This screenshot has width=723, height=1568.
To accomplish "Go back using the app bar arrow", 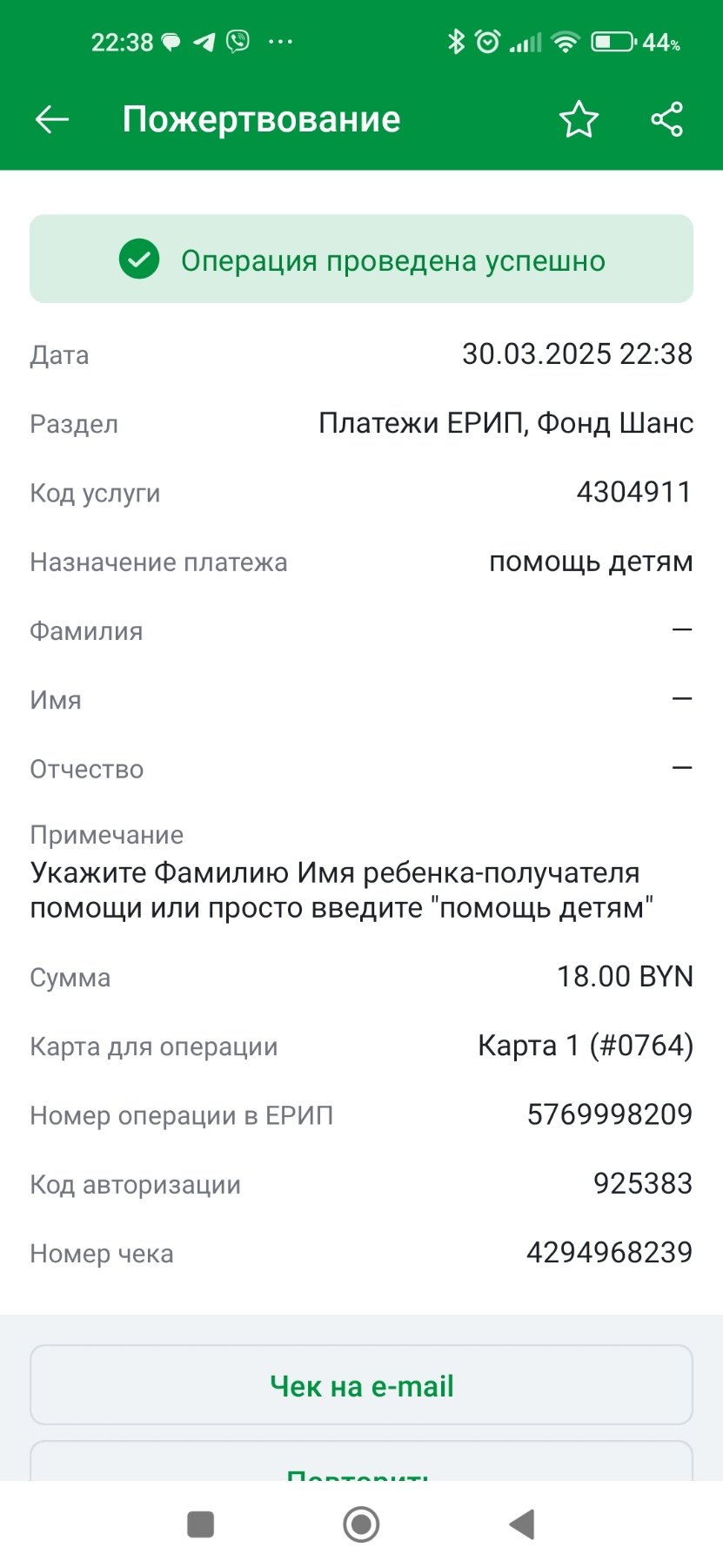I will coord(52,119).
